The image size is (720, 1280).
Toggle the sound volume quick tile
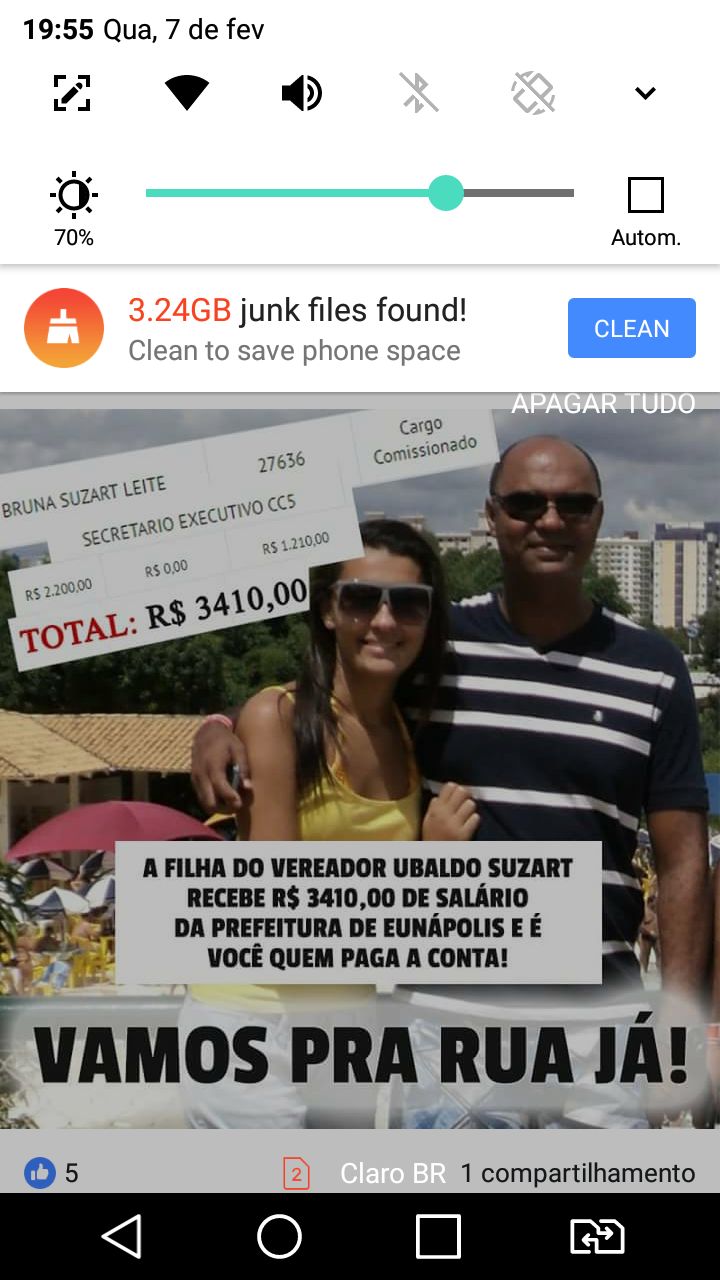click(302, 93)
